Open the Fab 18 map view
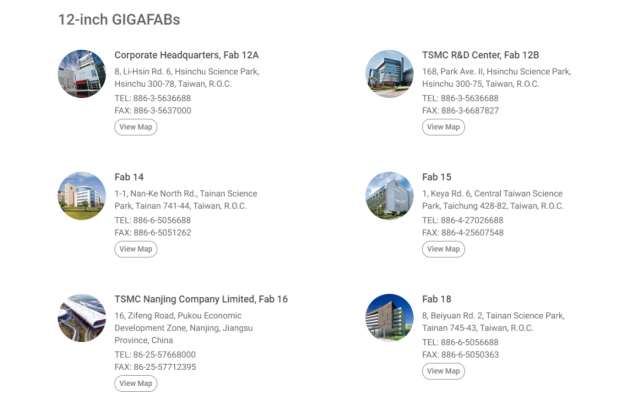Screen dimensions: 641x402 tap(443, 371)
